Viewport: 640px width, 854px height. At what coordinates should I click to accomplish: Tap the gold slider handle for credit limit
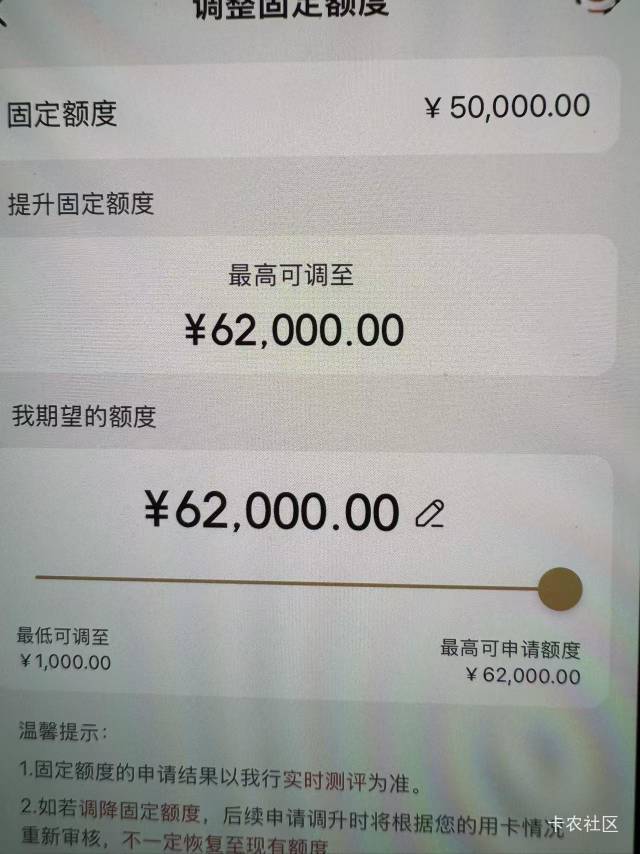pyautogui.click(x=560, y=589)
